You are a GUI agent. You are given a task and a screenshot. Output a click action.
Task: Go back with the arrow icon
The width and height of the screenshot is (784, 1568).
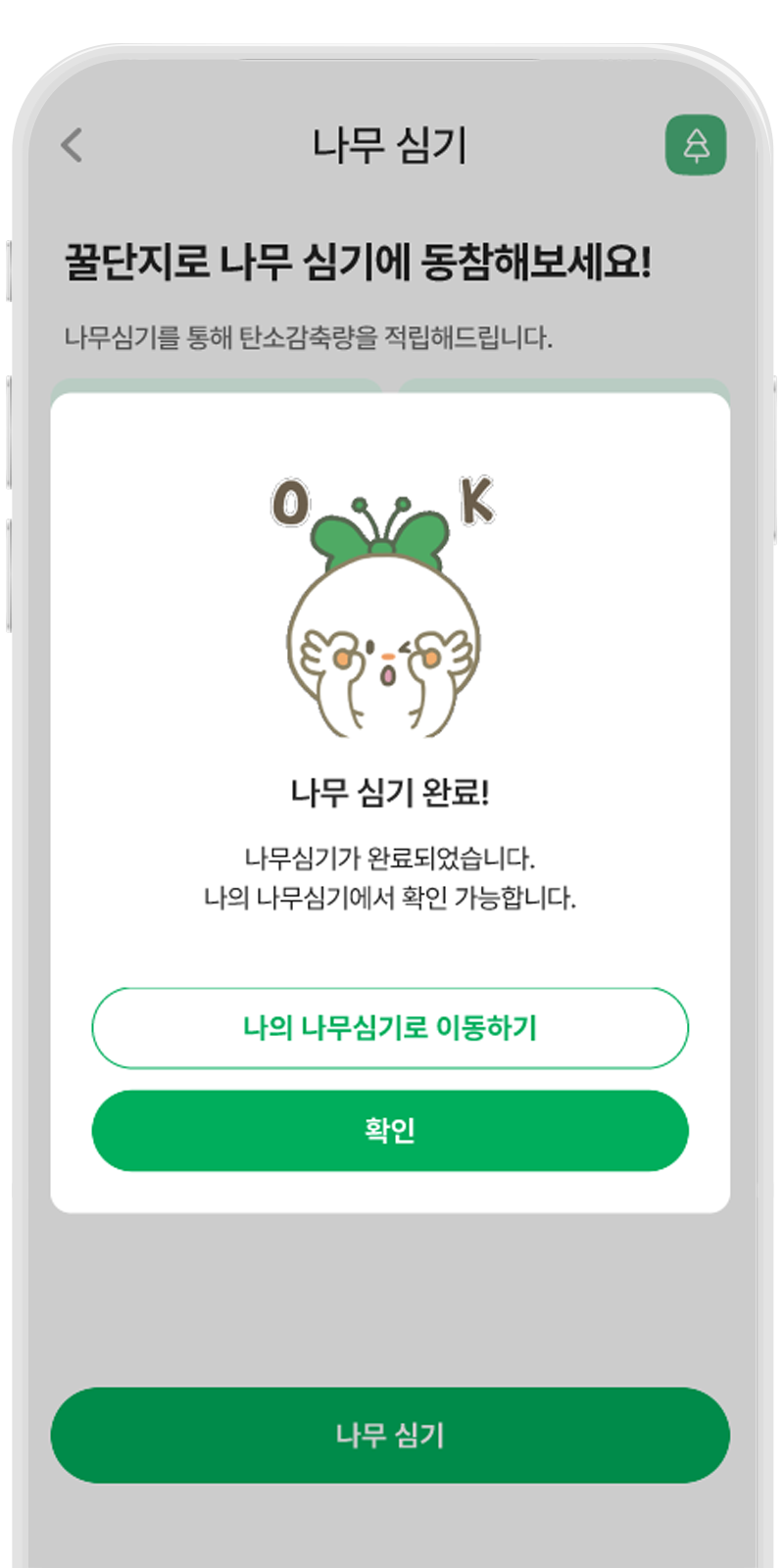pyautogui.click(x=73, y=145)
